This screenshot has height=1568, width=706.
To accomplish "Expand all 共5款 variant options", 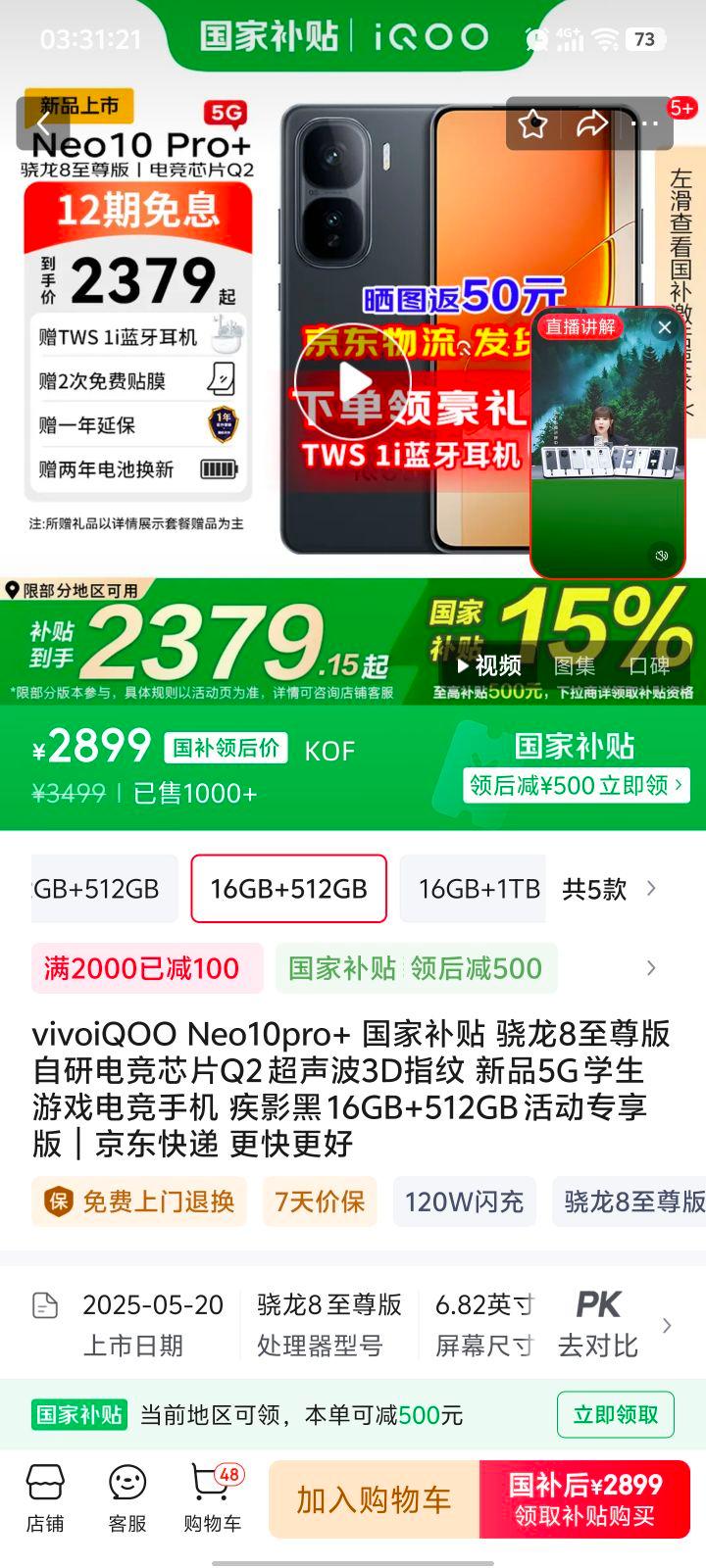I will pyautogui.click(x=608, y=889).
